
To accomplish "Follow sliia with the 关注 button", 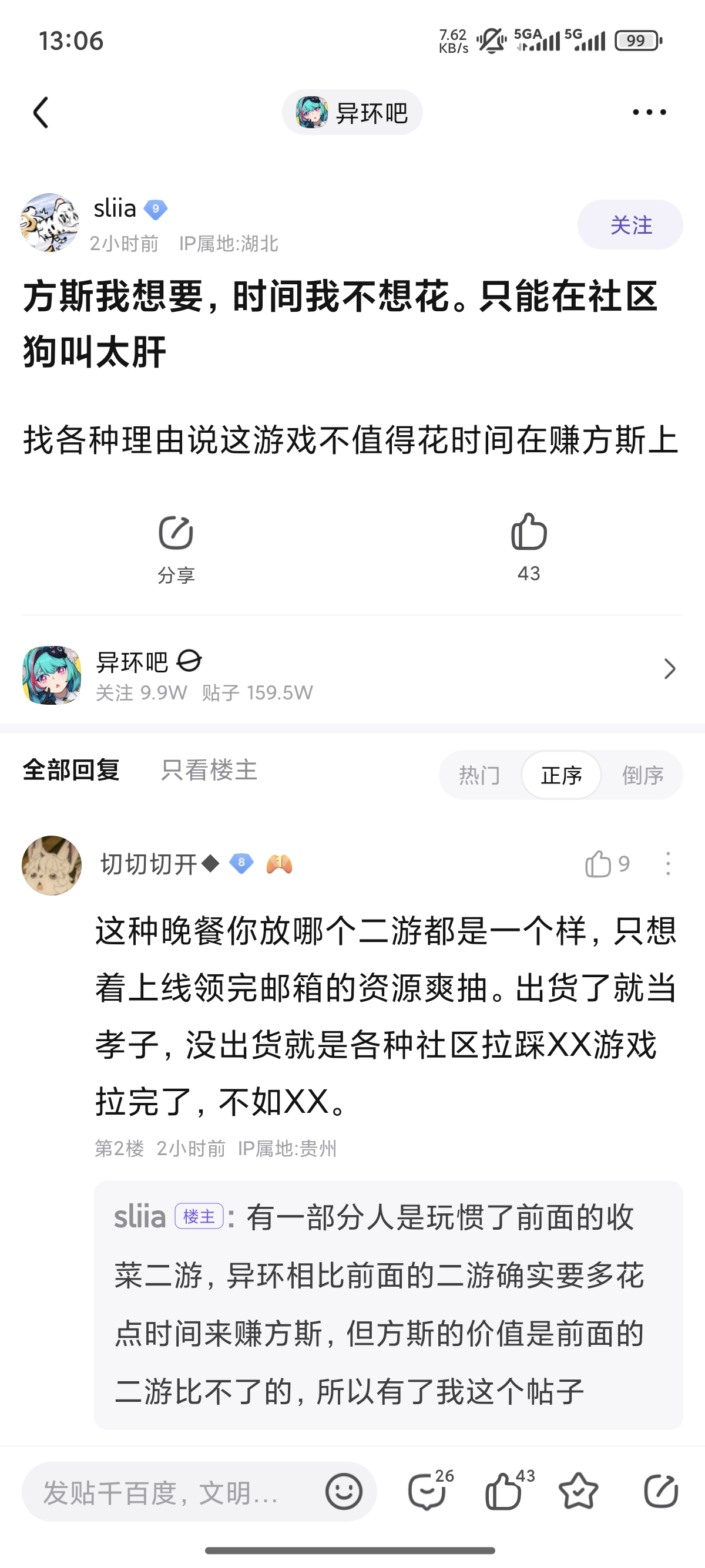I will click(630, 224).
